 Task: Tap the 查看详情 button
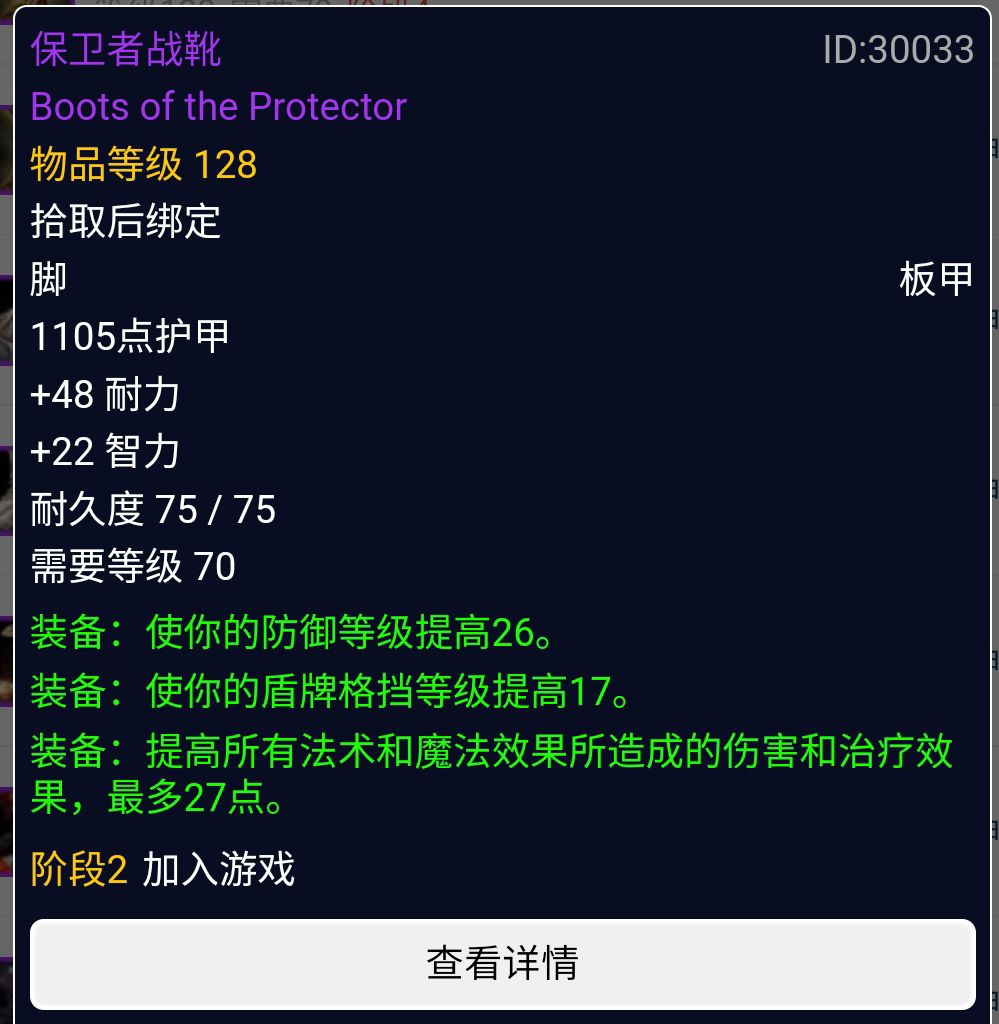[502, 963]
